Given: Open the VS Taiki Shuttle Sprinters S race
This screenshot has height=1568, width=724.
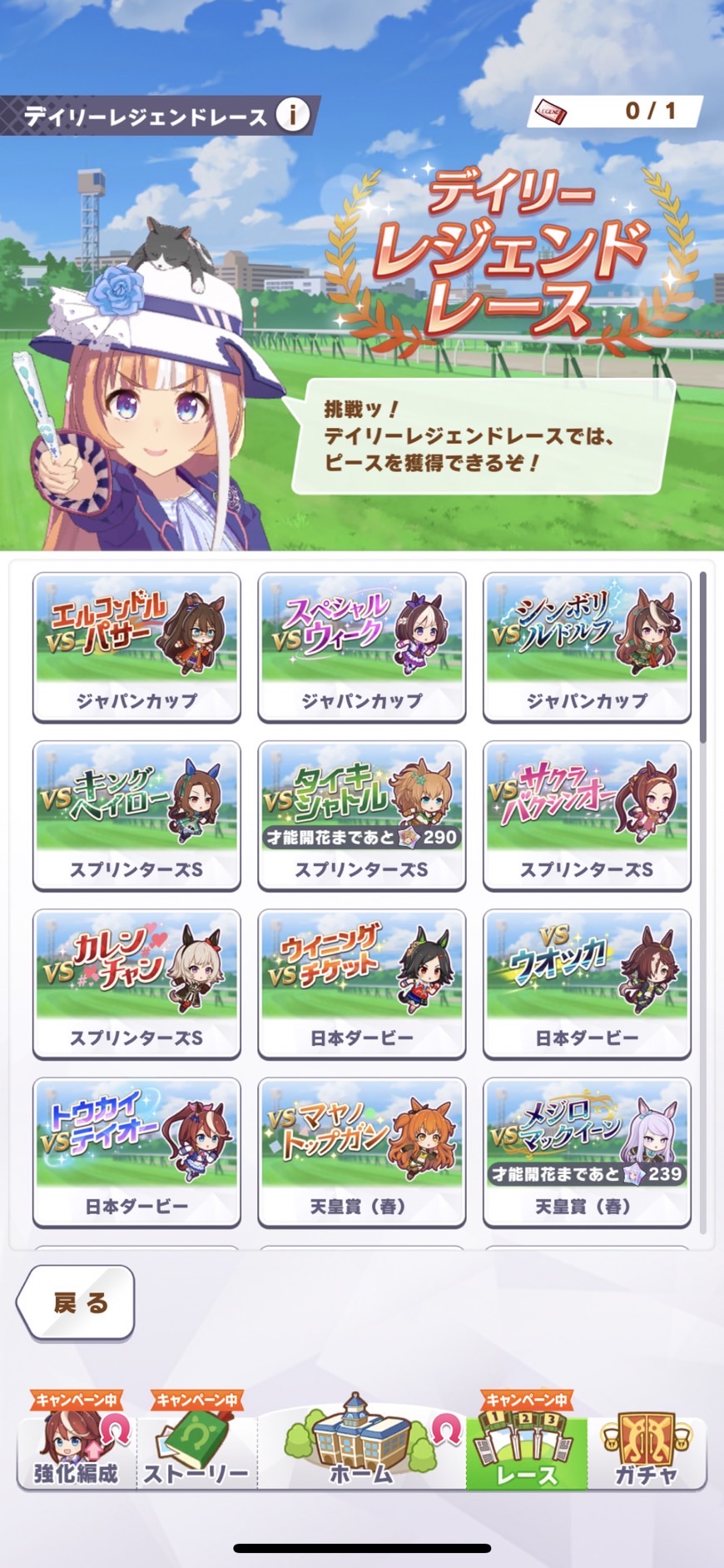Looking at the screenshot, I should pos(361,815).
